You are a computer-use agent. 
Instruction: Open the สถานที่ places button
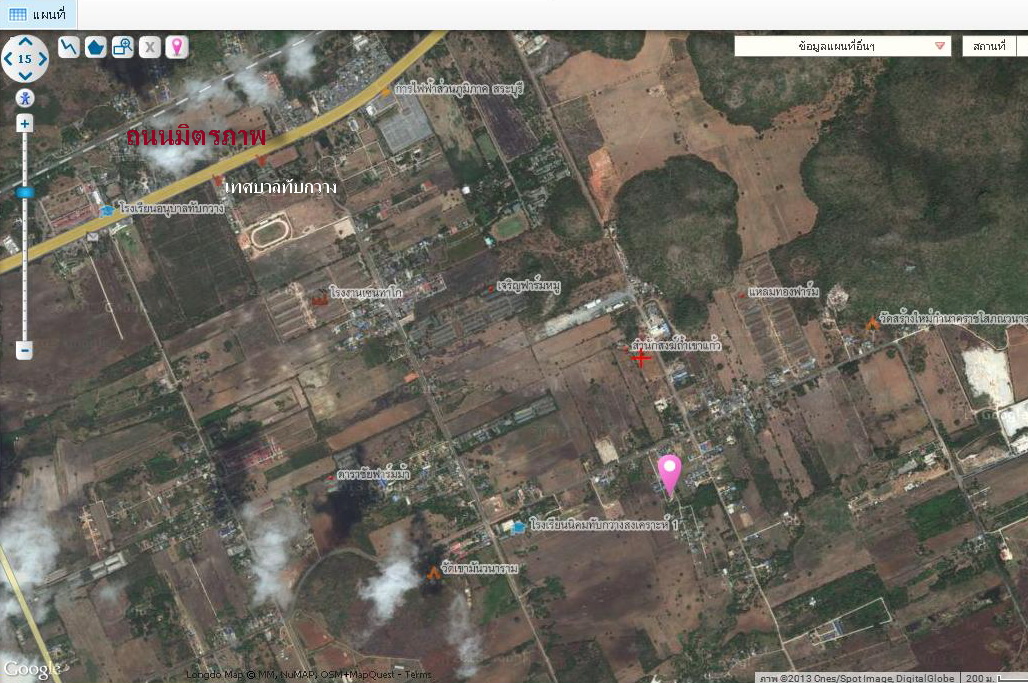tap(988, 46)
